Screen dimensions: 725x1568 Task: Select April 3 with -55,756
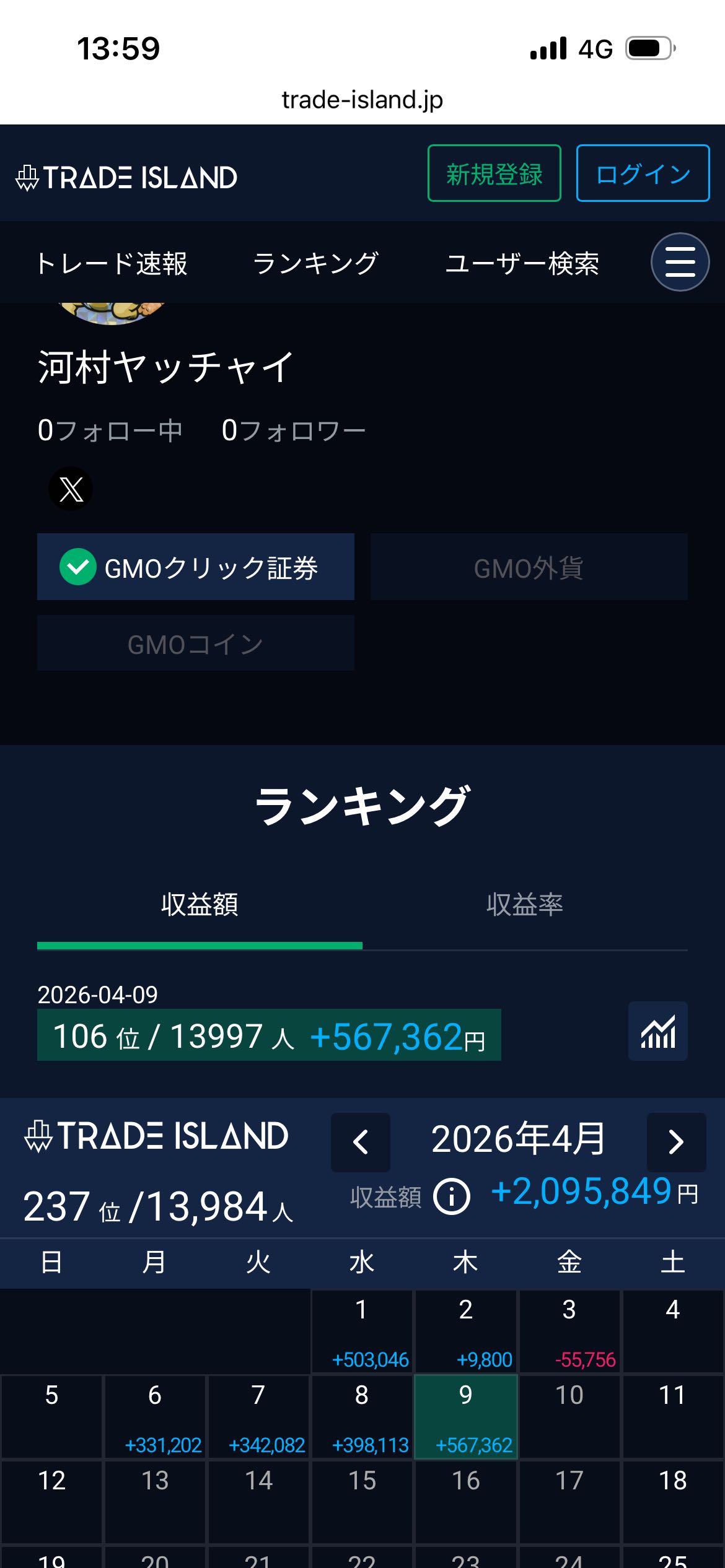click(x=569, y=1331)
